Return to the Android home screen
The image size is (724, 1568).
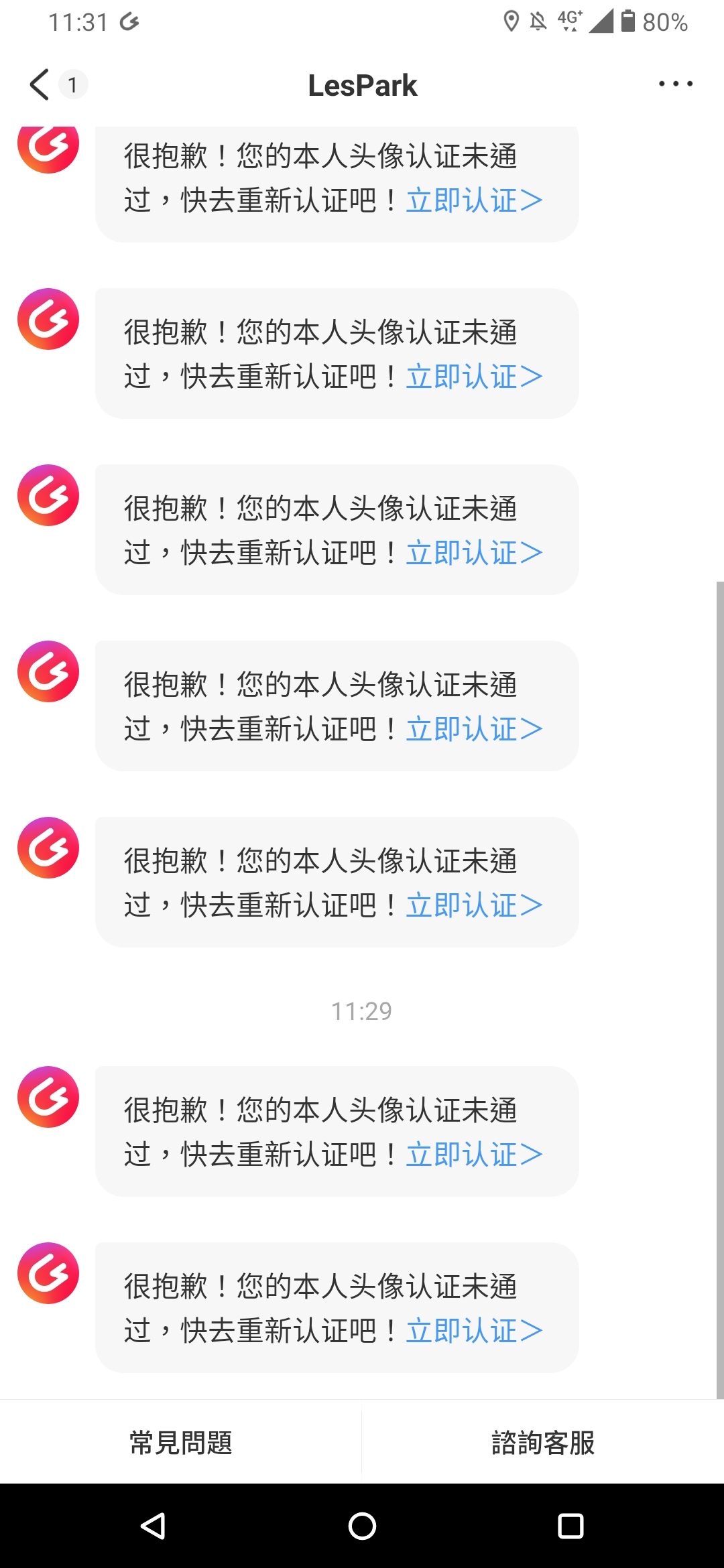tap(362, 1526)
